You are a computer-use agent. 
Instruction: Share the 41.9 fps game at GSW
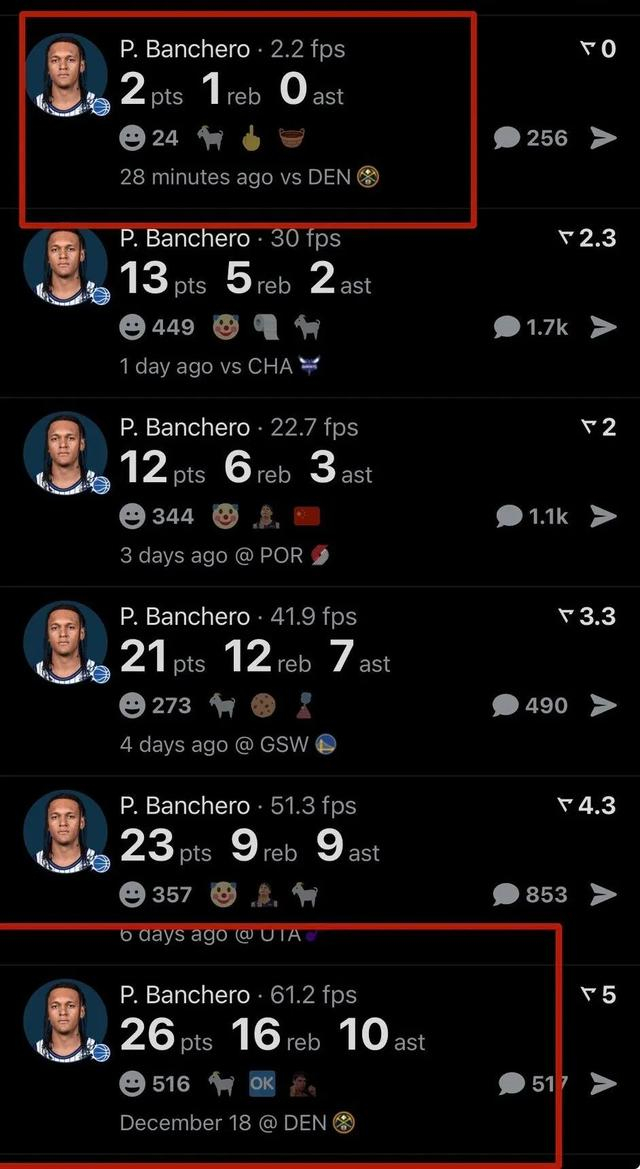point(603,705)
